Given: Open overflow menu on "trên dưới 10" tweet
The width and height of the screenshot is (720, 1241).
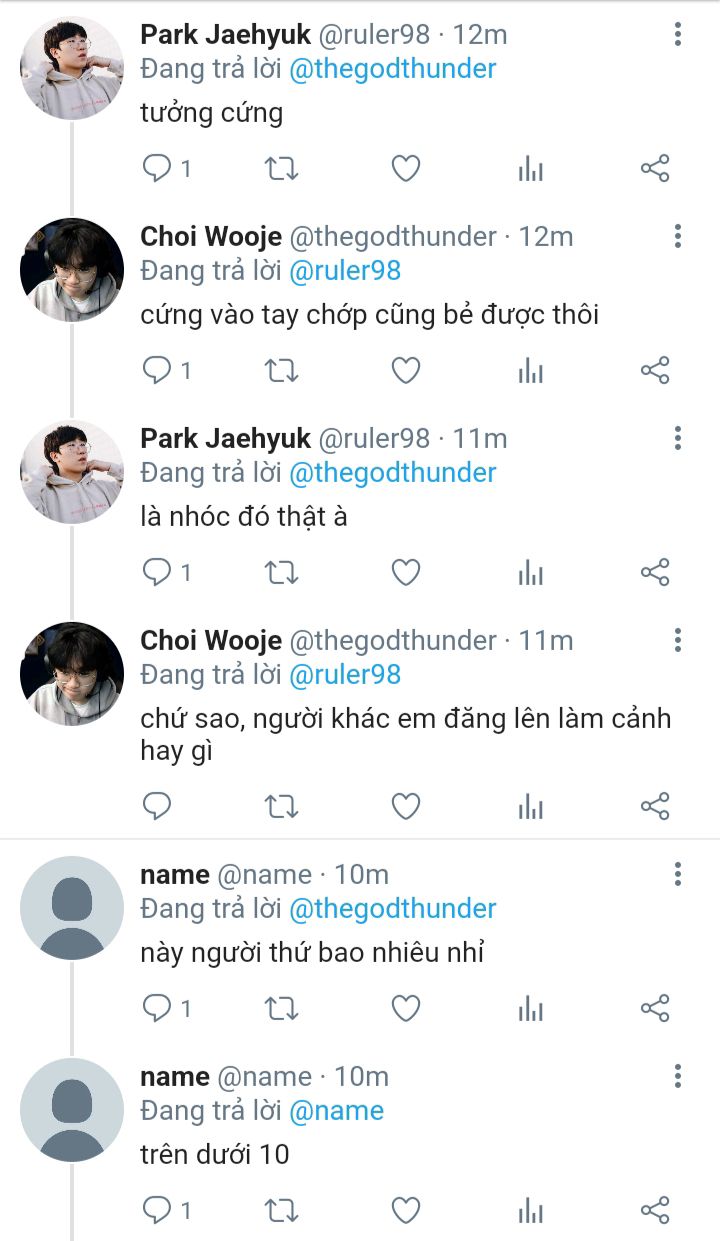Looking at the screenshot, I should [x=678, y=1077].
